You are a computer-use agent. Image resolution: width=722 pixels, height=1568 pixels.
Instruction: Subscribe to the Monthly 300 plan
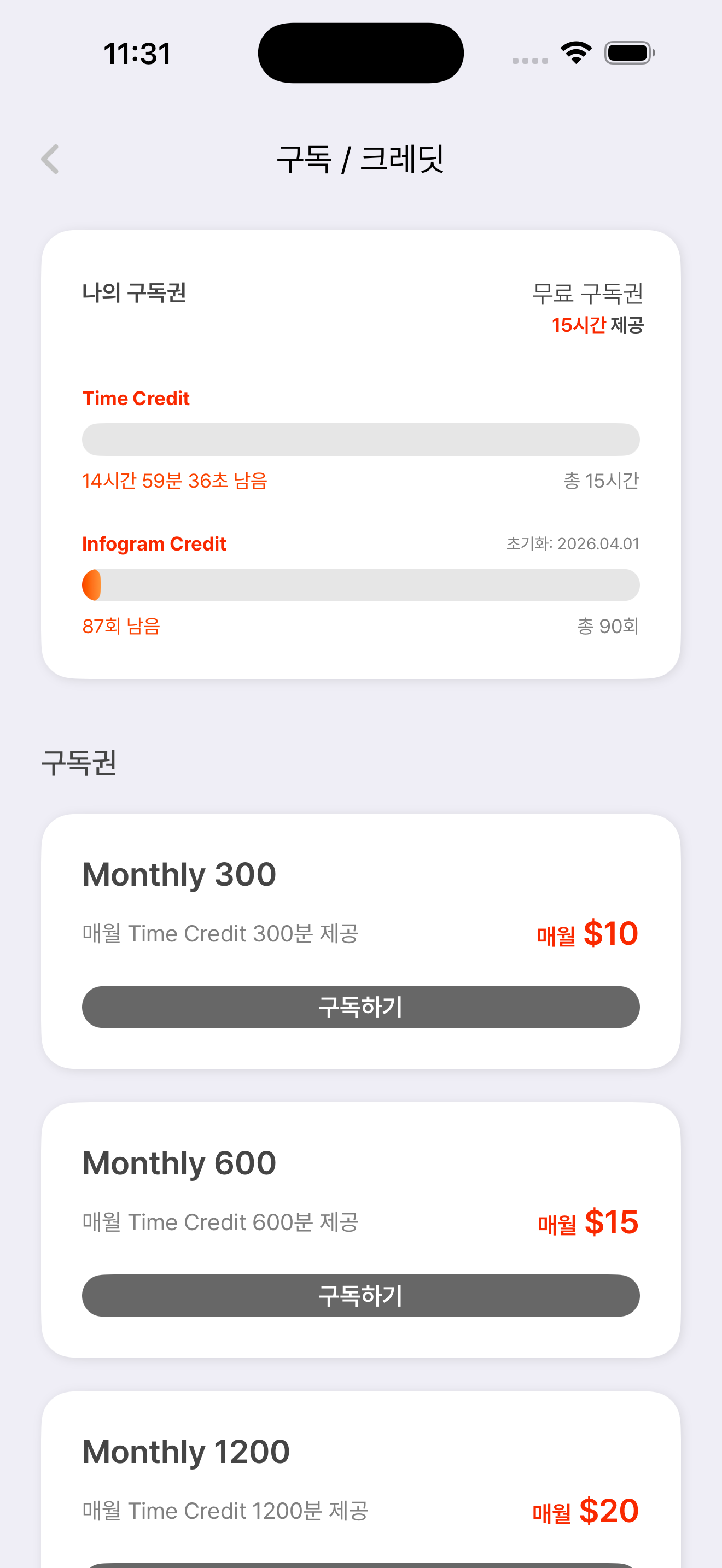pos(360,1007)
